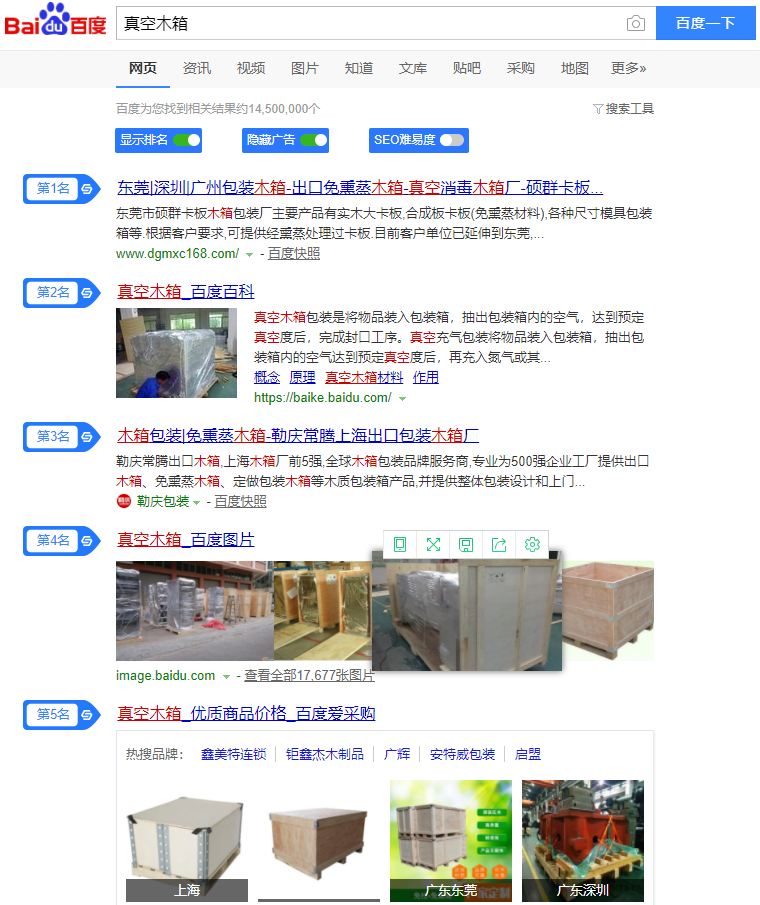Open the 真空木箱材料 sub-link
The height and width of the screenshot is (905, 760).
[x=364, y=377]
